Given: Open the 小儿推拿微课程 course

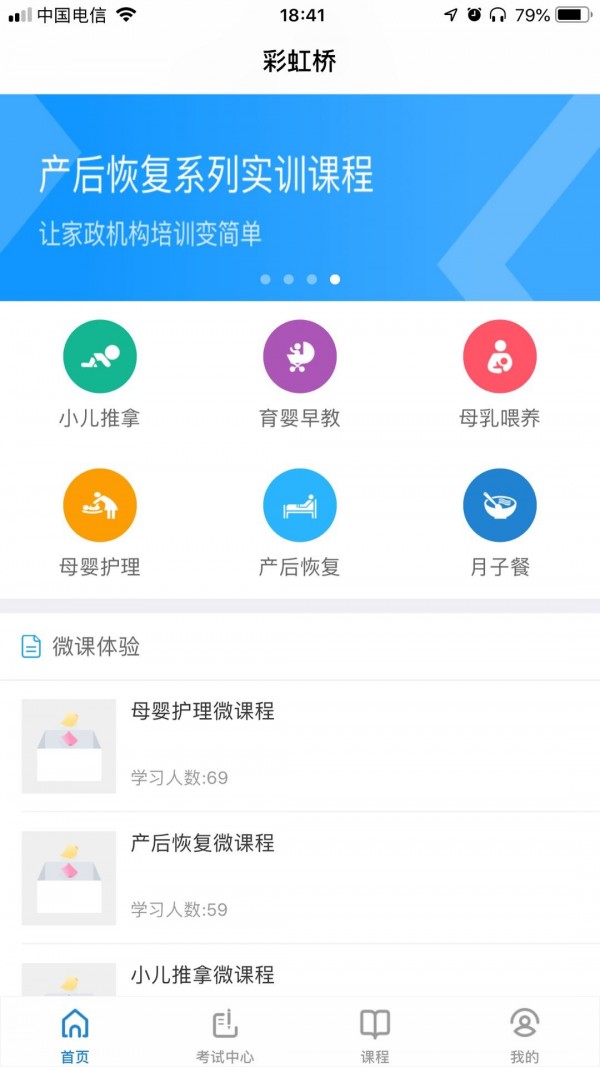Looking at the screenshot, I should click(300, 974).
